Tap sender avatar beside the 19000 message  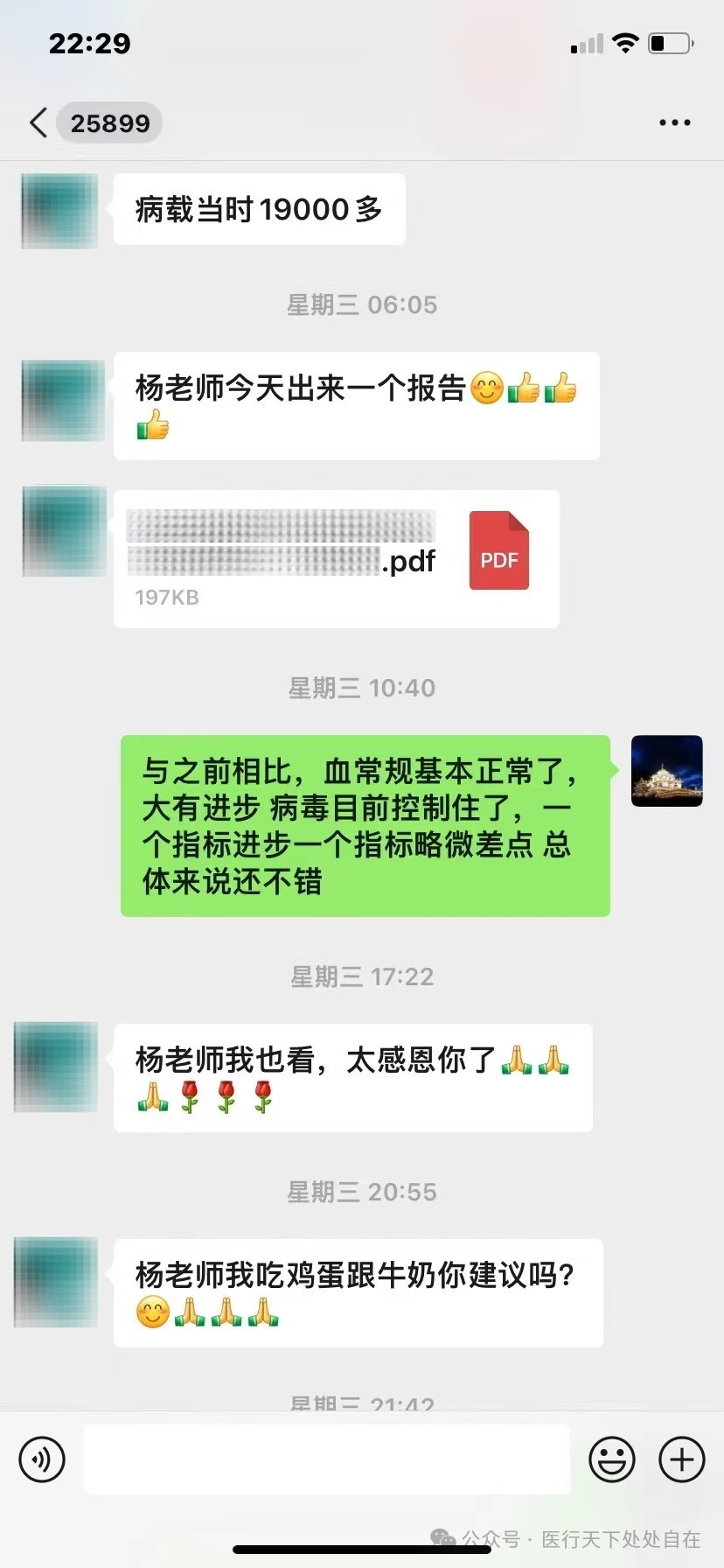(59, 211)
